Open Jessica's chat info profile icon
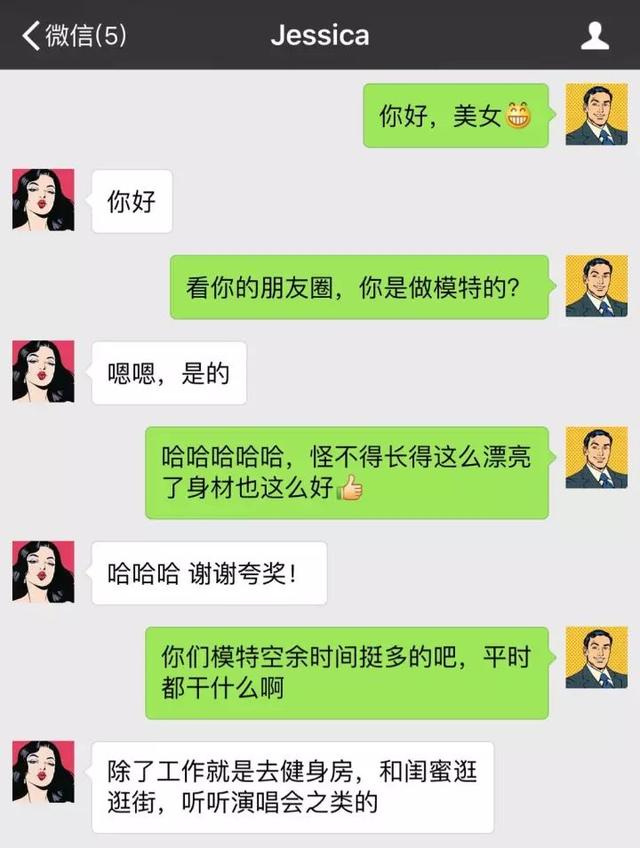 pos(595,36)
